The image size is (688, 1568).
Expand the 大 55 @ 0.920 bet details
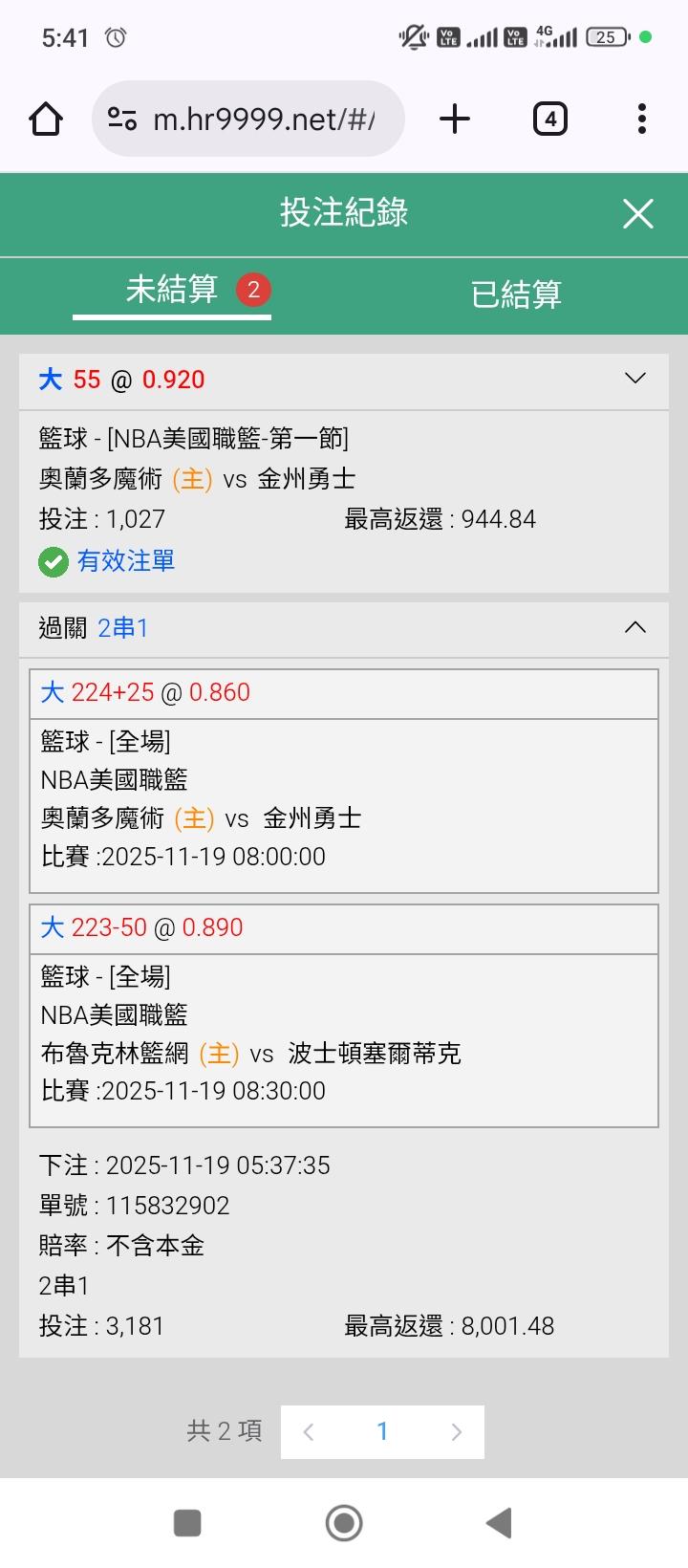[x=634, y=379]
